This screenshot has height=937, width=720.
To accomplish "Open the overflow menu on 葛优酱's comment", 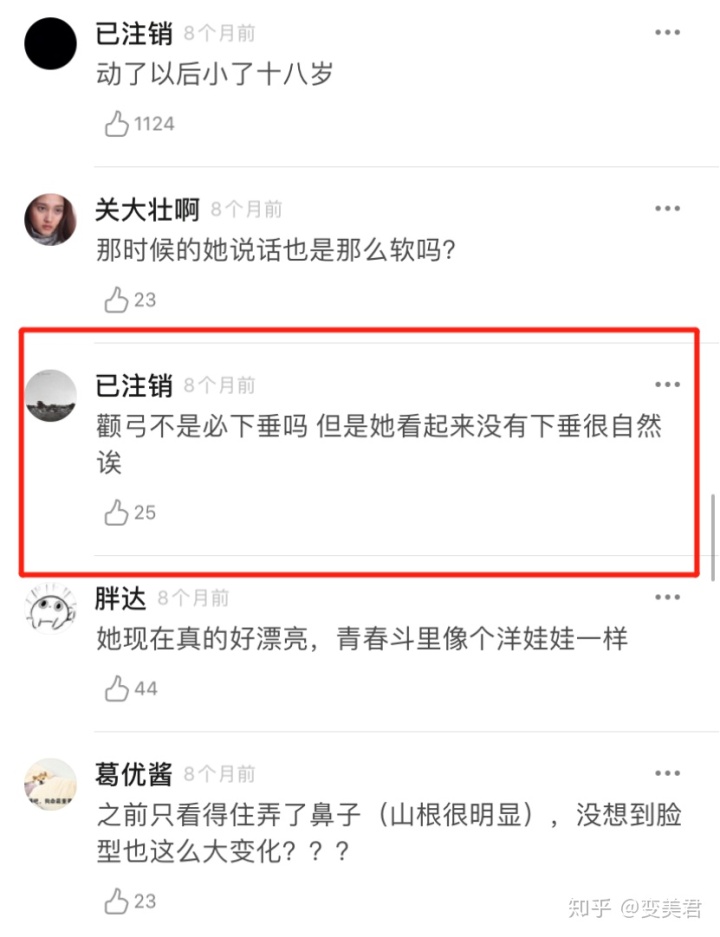I will 667,774.
